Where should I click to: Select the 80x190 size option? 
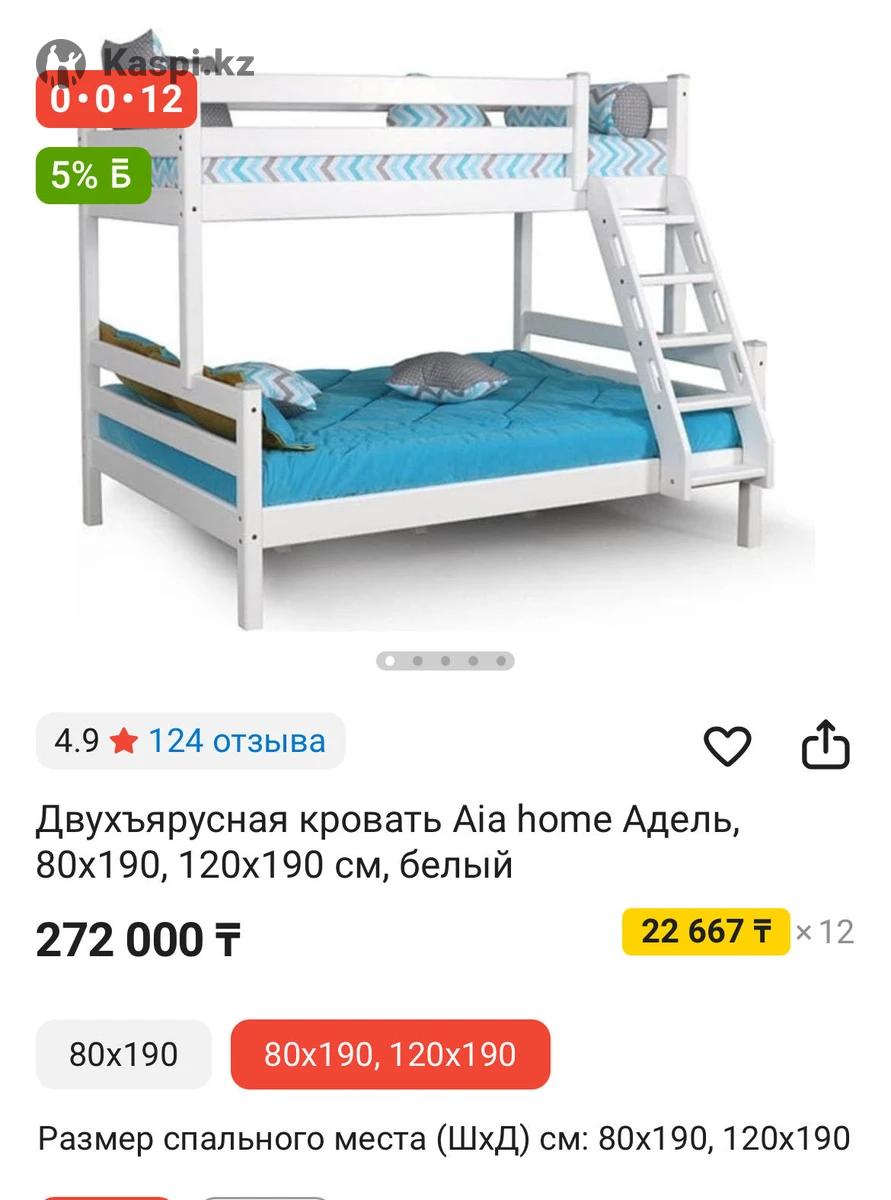click(x=124, y=1054)
